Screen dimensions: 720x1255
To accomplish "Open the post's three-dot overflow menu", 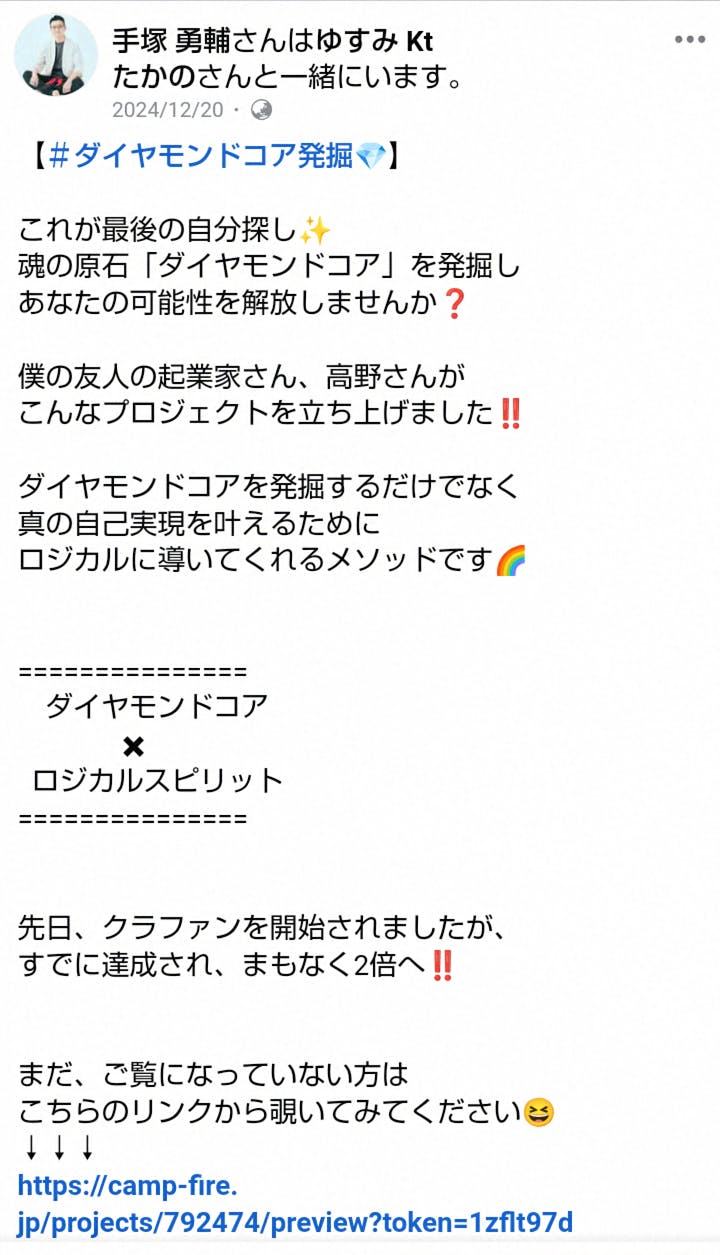I will tap(689, 40).
